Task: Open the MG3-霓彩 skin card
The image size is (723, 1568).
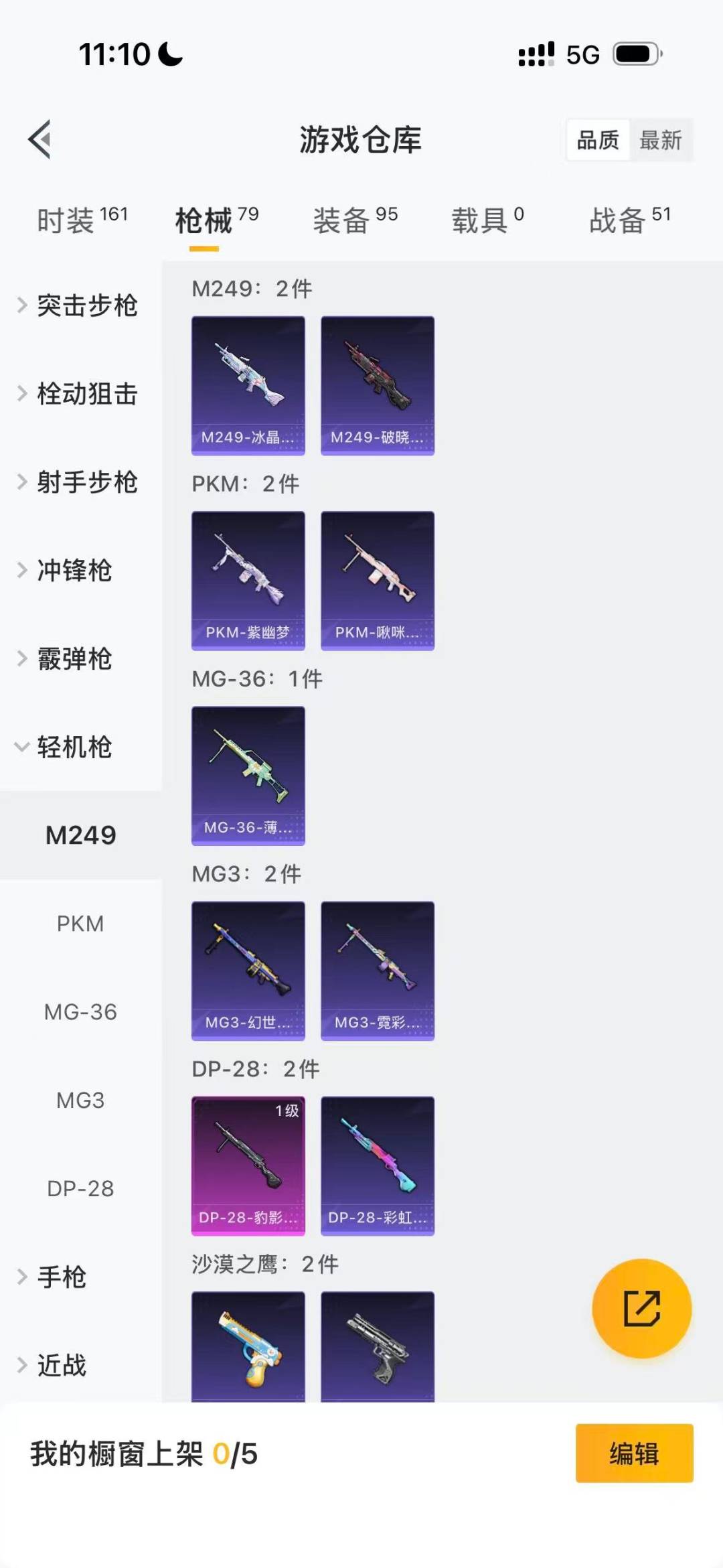Action: (x=378, y=971)
